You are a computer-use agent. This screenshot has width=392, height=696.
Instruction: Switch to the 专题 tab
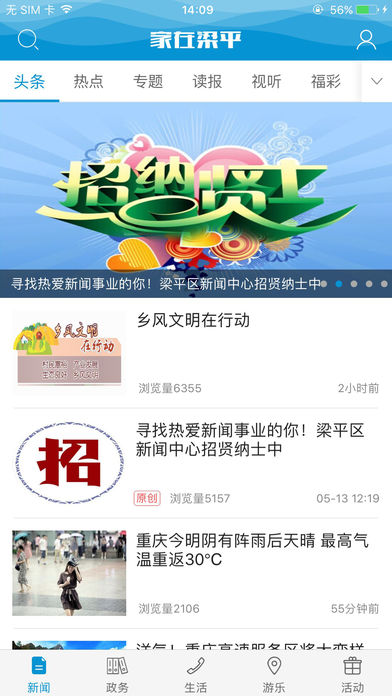(148, 82)
